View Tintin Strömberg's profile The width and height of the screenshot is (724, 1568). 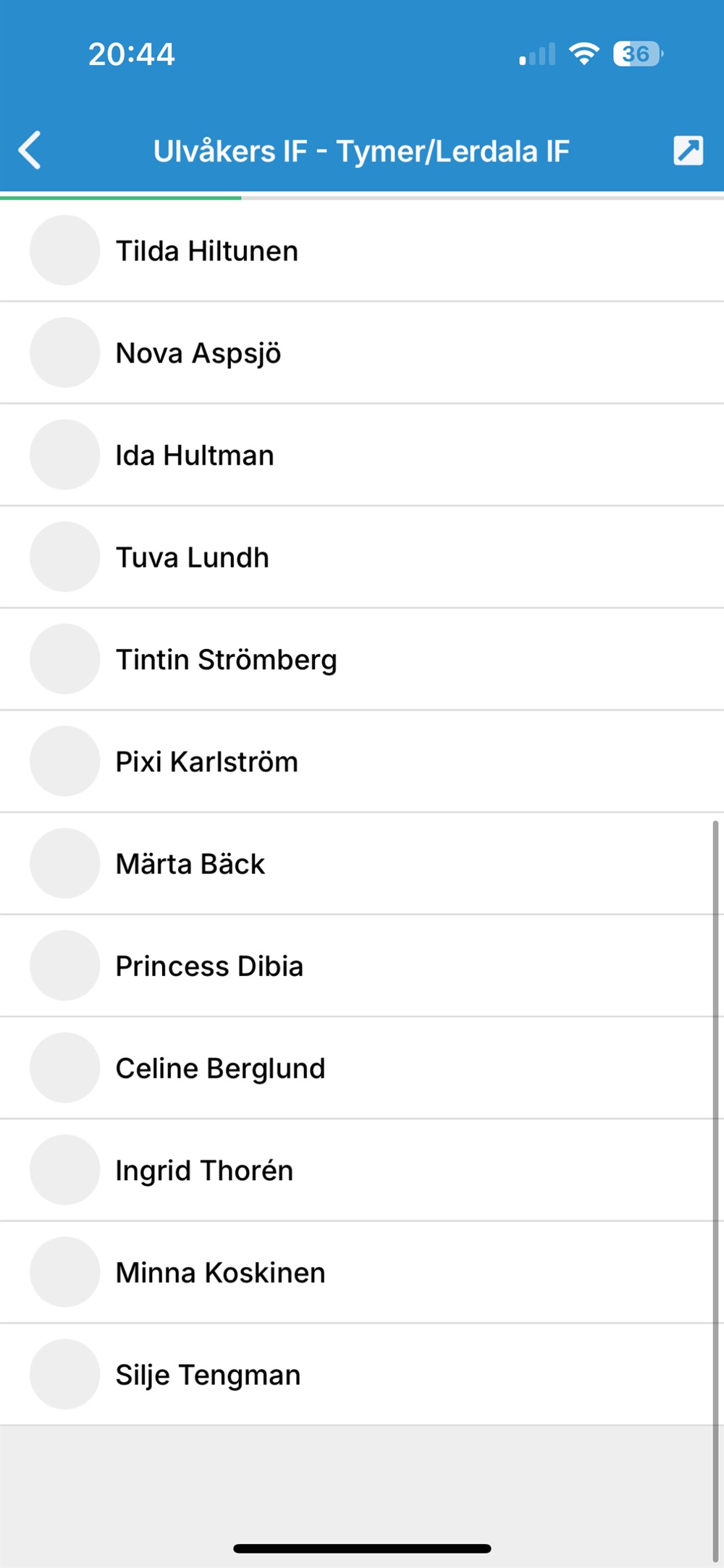tap(362, 659)
